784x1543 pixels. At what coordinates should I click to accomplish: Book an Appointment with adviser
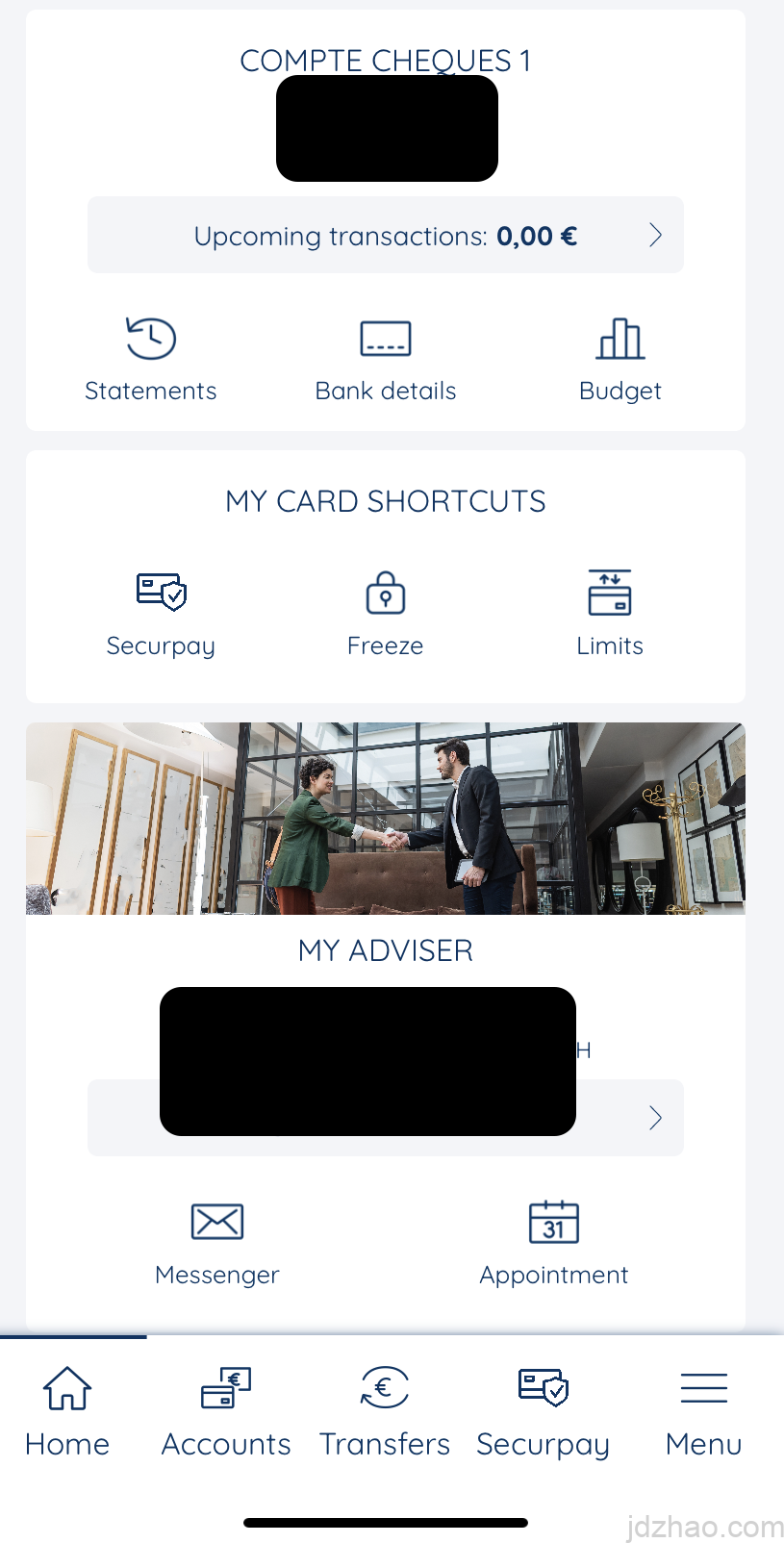[554, 1243]
